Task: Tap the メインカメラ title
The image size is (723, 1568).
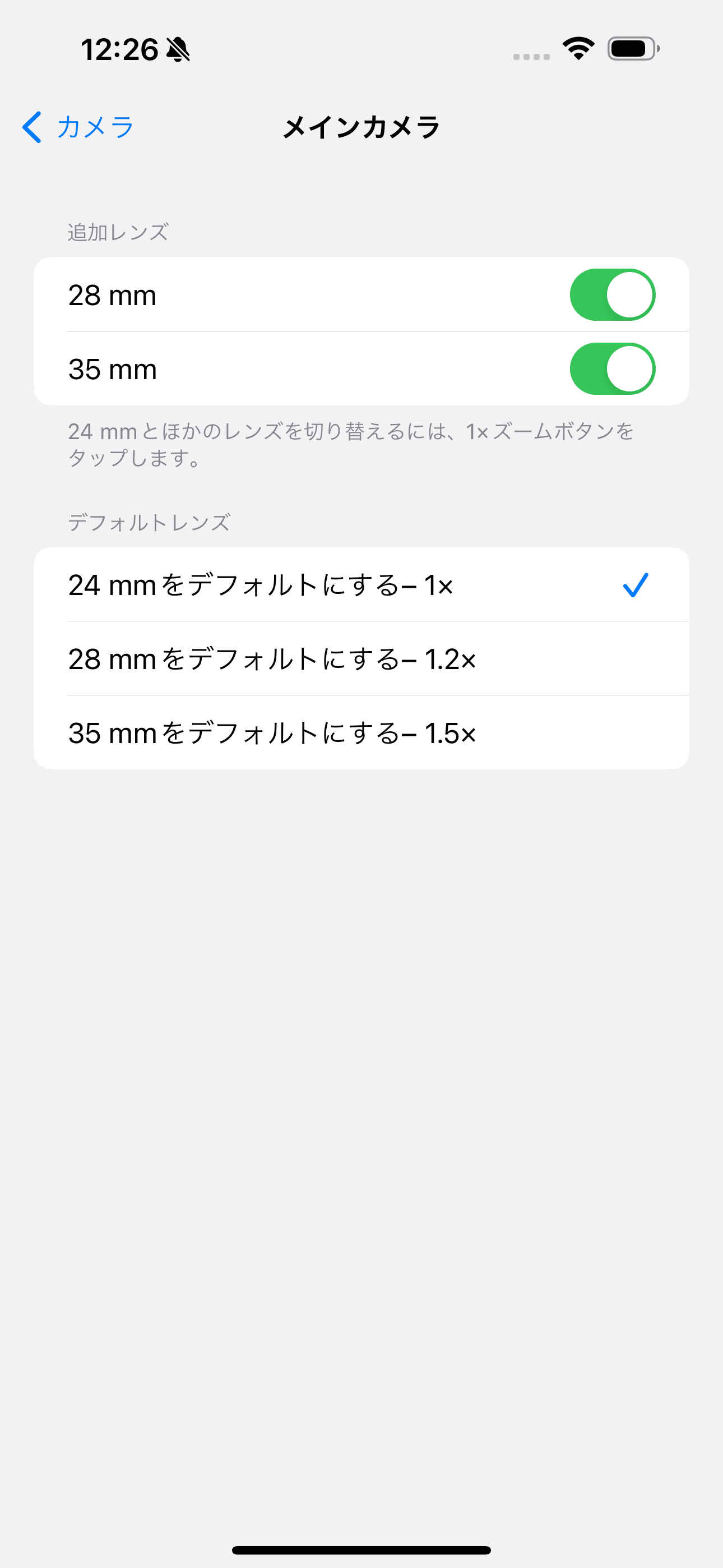Action: (x=361, y=128)
